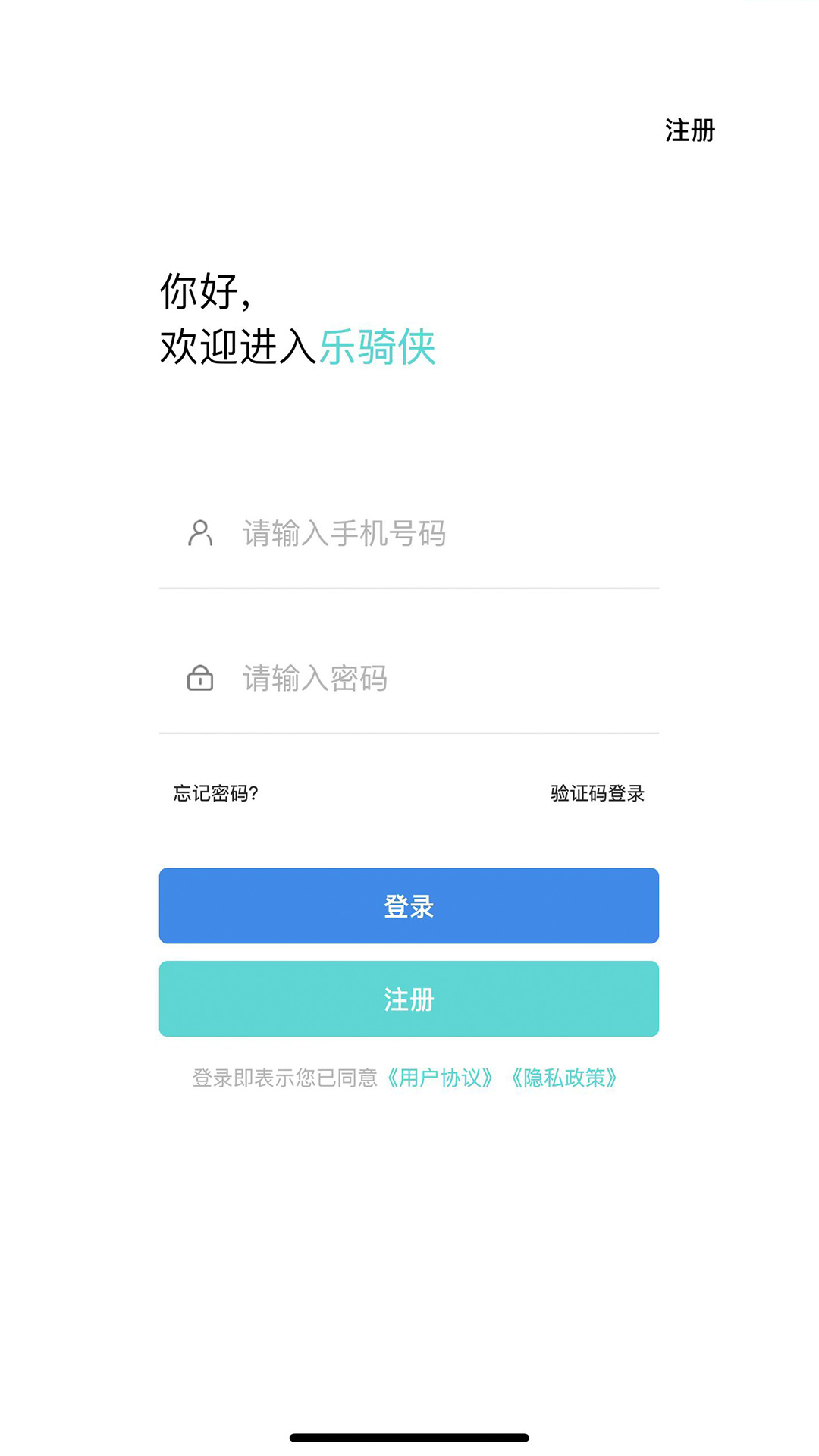Focus the phone number field 请输入手机号码

(409, 534)
